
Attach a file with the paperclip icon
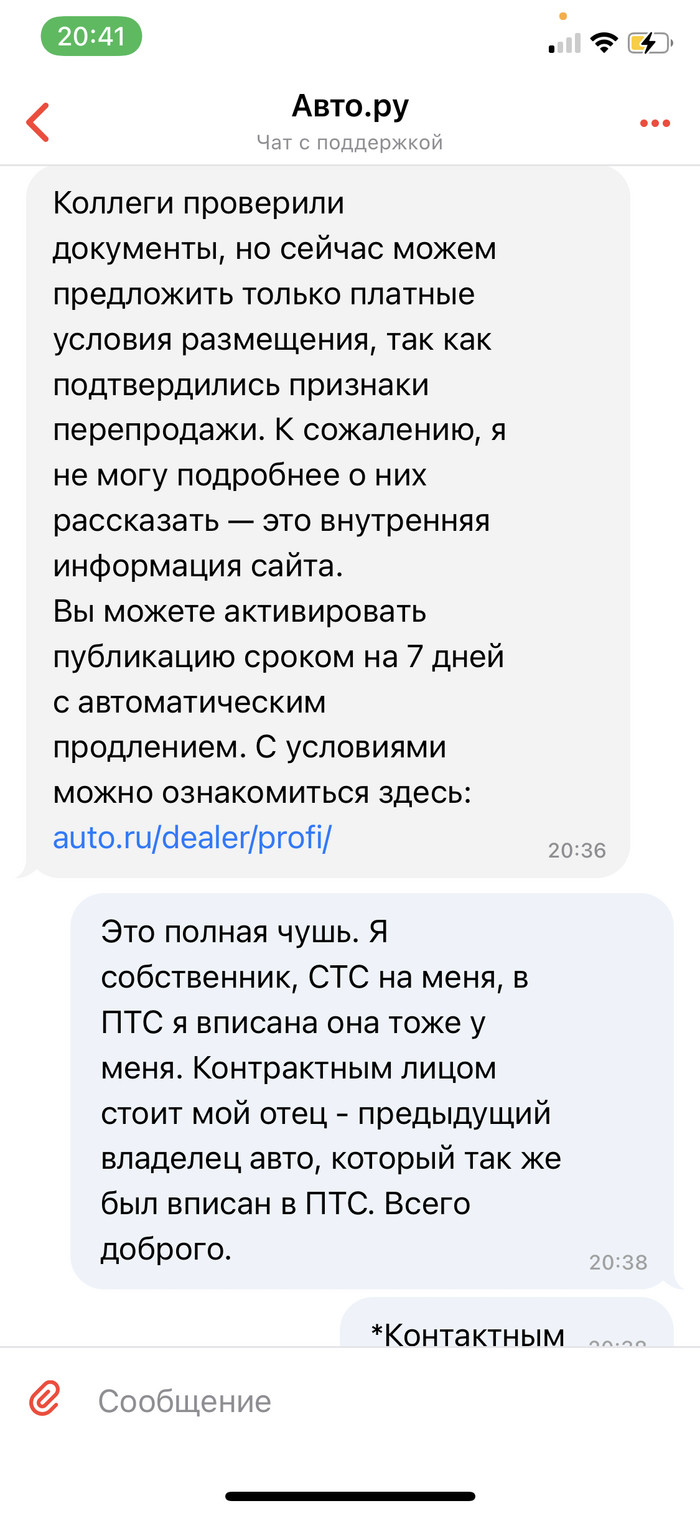pyautogui.click(x=45, y=1400)
